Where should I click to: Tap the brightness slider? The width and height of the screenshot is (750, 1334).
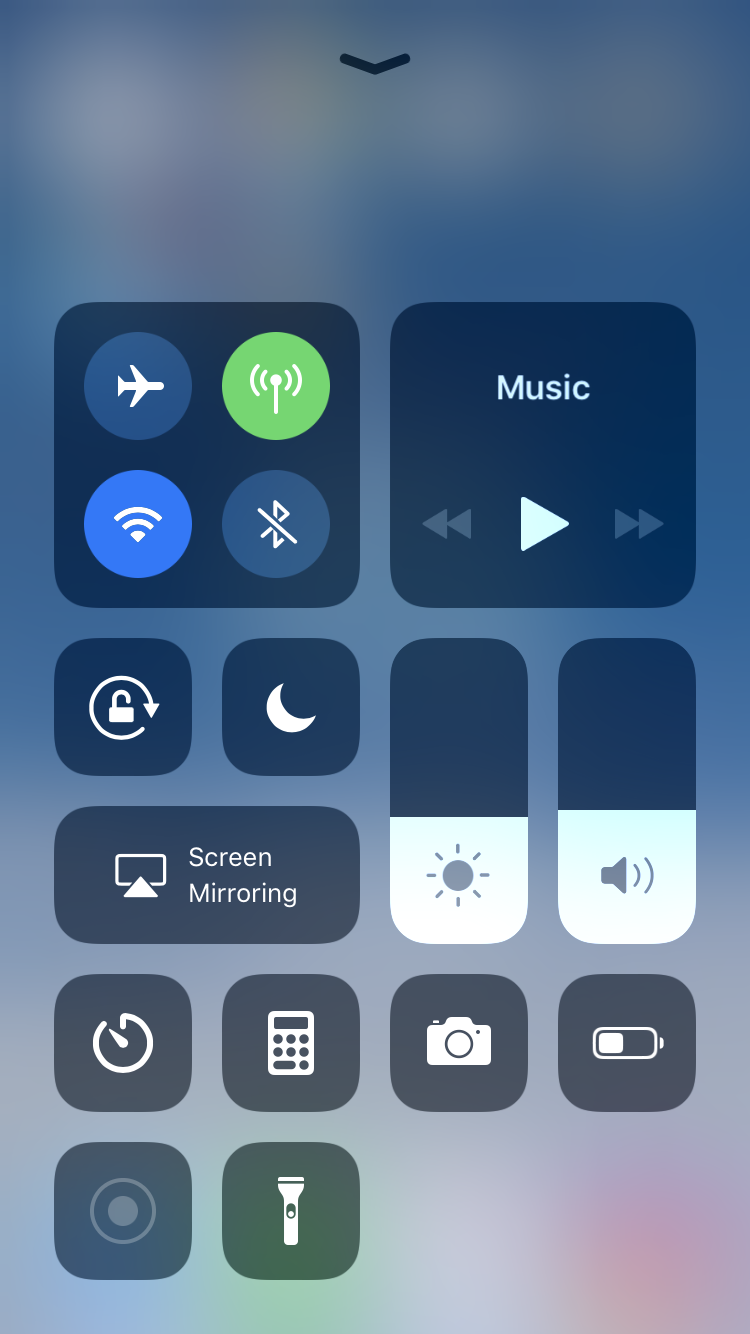pyautogui.click(x=459, y=791)
